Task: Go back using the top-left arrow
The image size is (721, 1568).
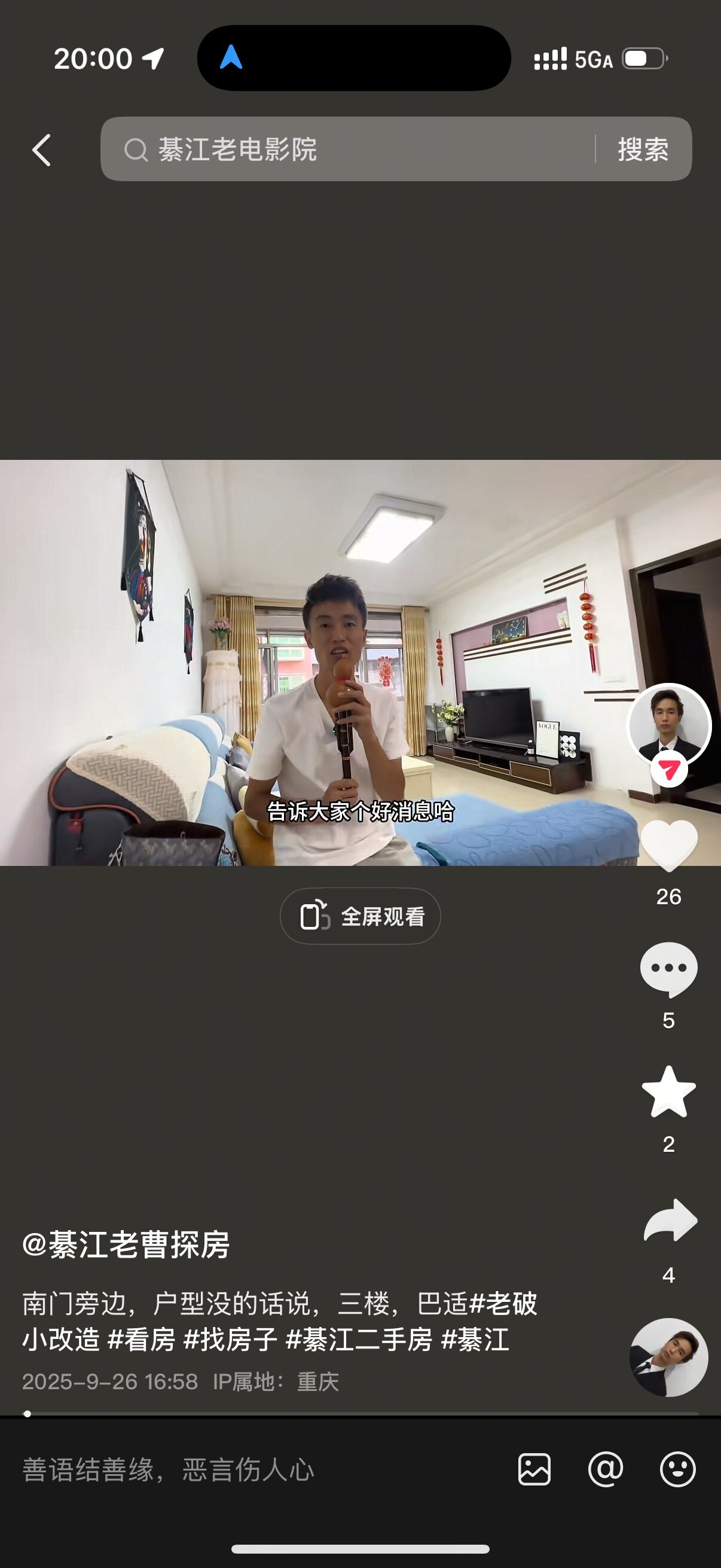Action: (41, 150)
